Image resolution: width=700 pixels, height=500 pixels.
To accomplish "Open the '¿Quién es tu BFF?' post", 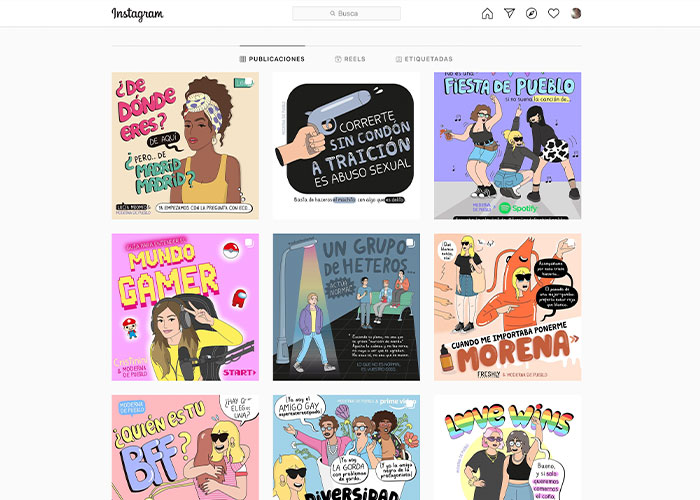I will click(185, 447).
